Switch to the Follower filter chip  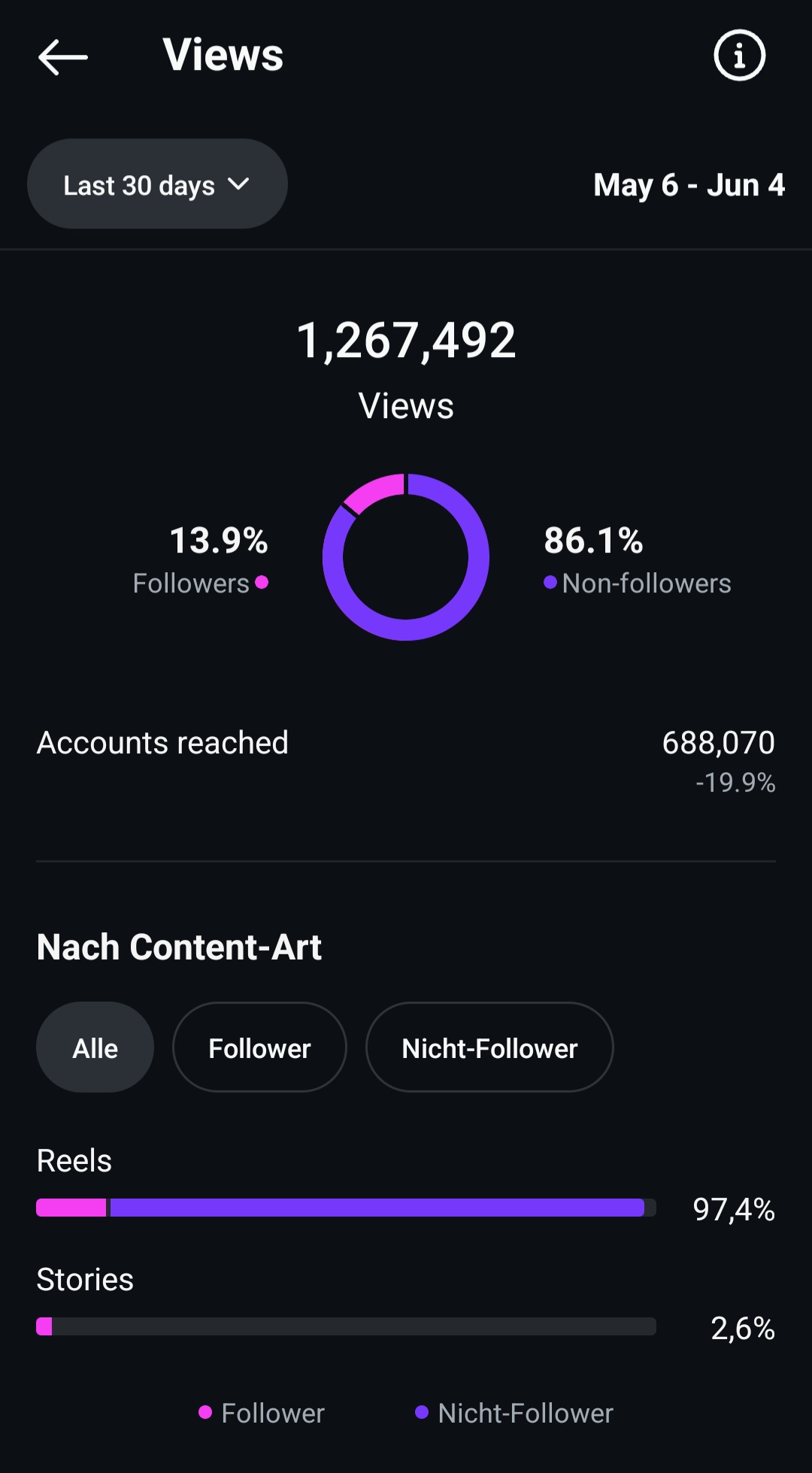259,1047
